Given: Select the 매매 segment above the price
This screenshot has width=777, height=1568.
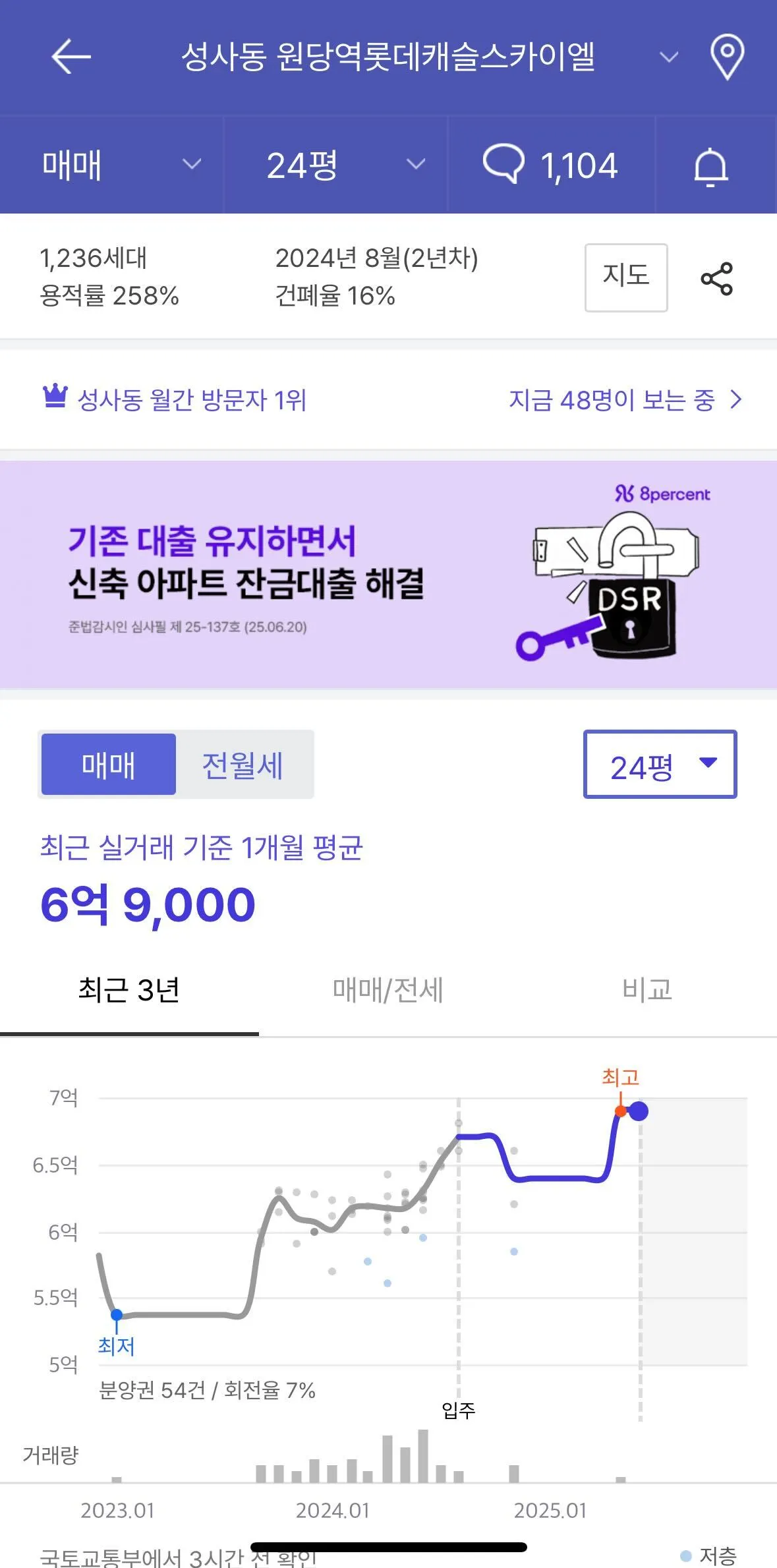Looking at the screenshot, I should click(x=109, y=765).
